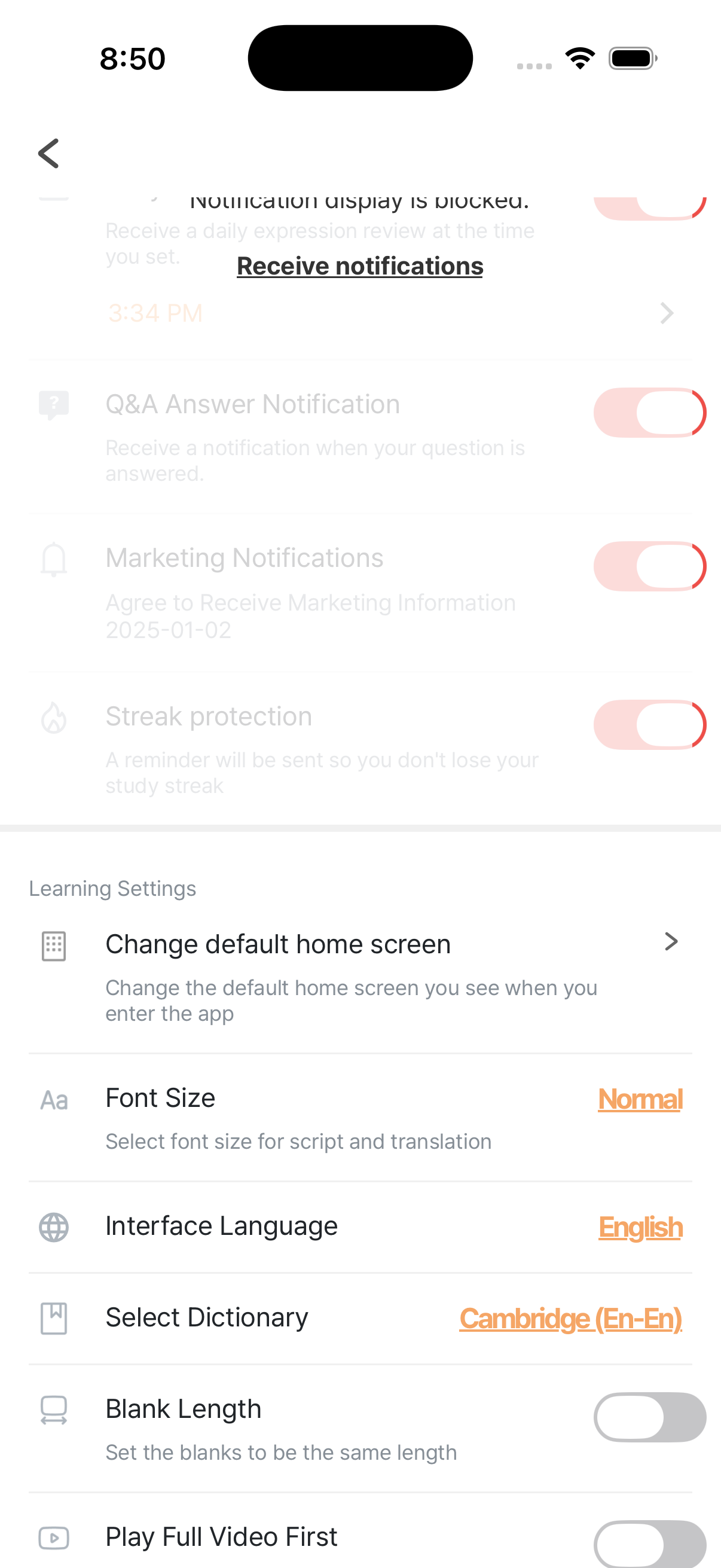The image size is (721, 1568).
Task: Navigate back with the top-left arrow
Action: click(x=48, y=152)
